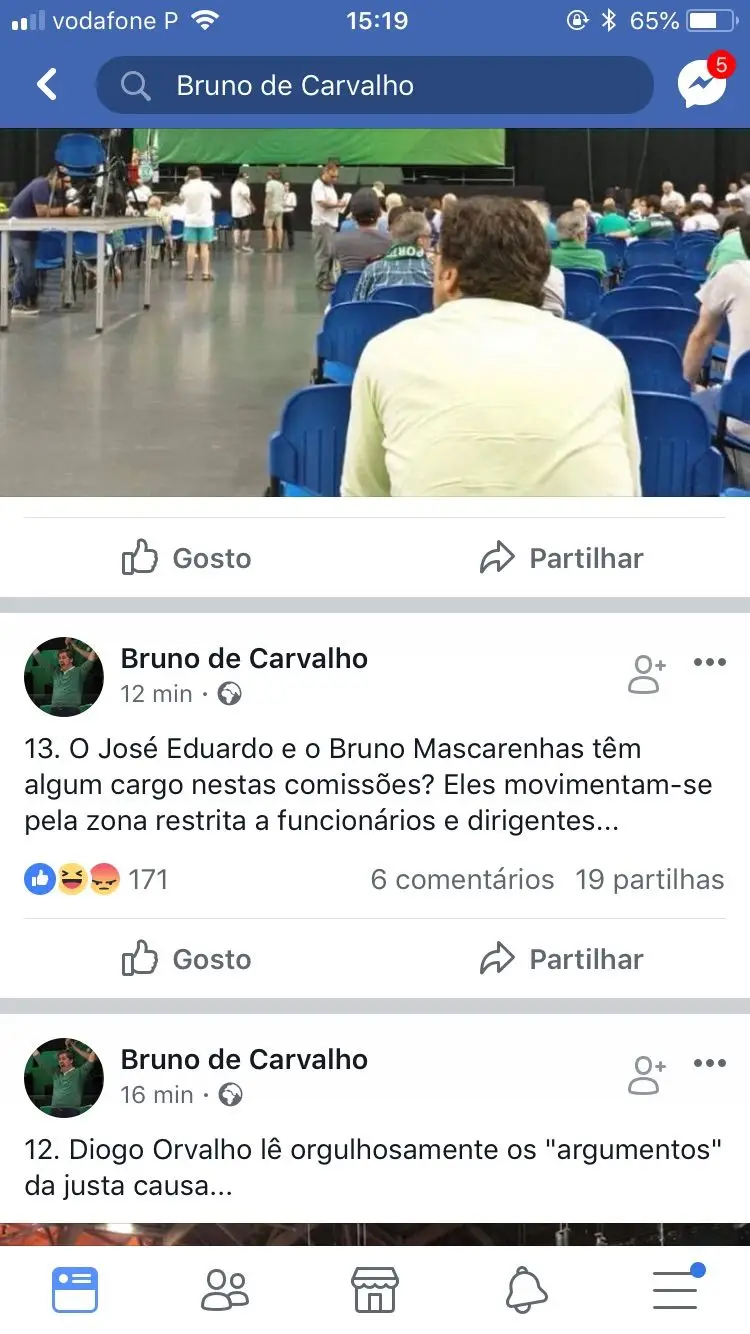Follow Bruno de Carvalho from post 13
This screenshot has width=750, height=1334.
tap(646, 674)
